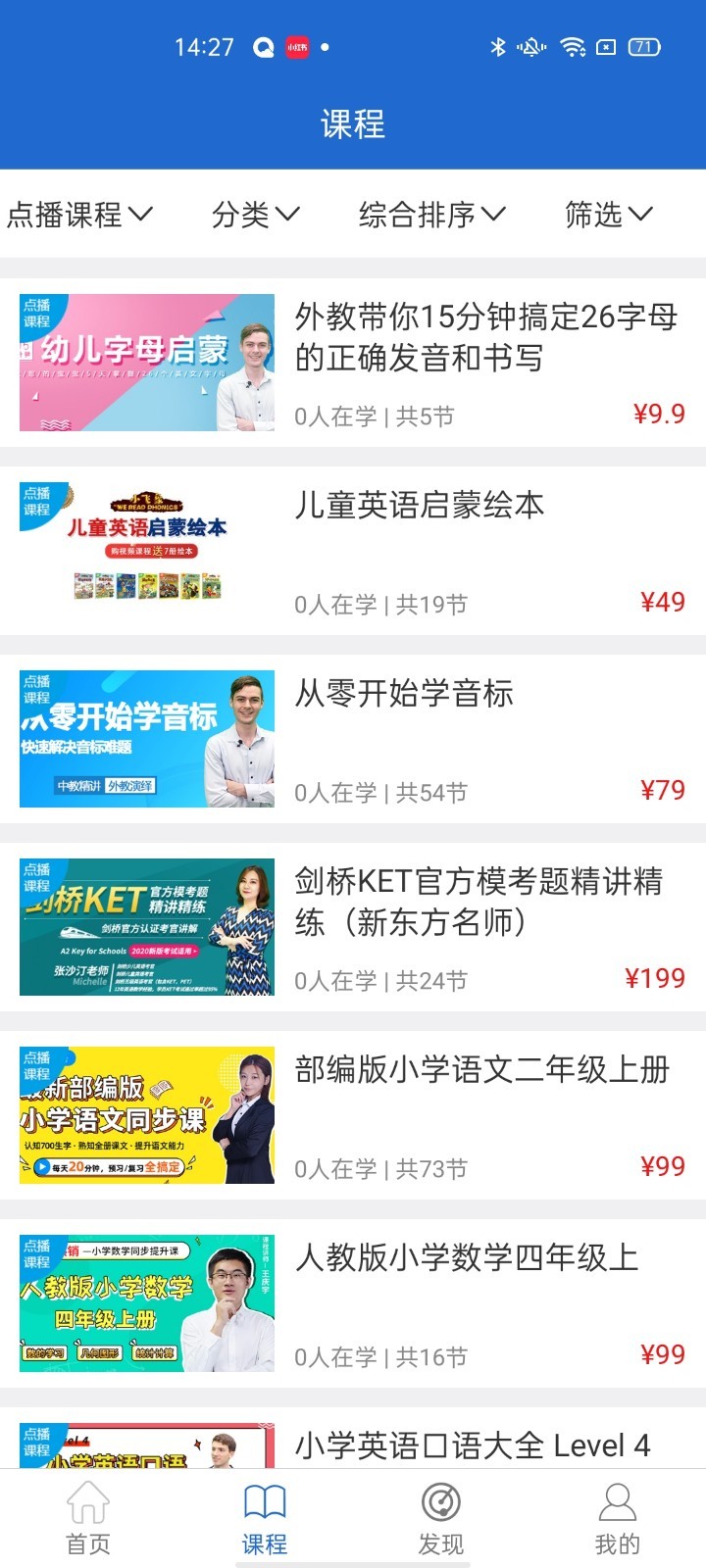The image size is (706, 1568).
Task: Expand the 筛选 filter options
Action: pyautogui.click(x=607, y=213)
